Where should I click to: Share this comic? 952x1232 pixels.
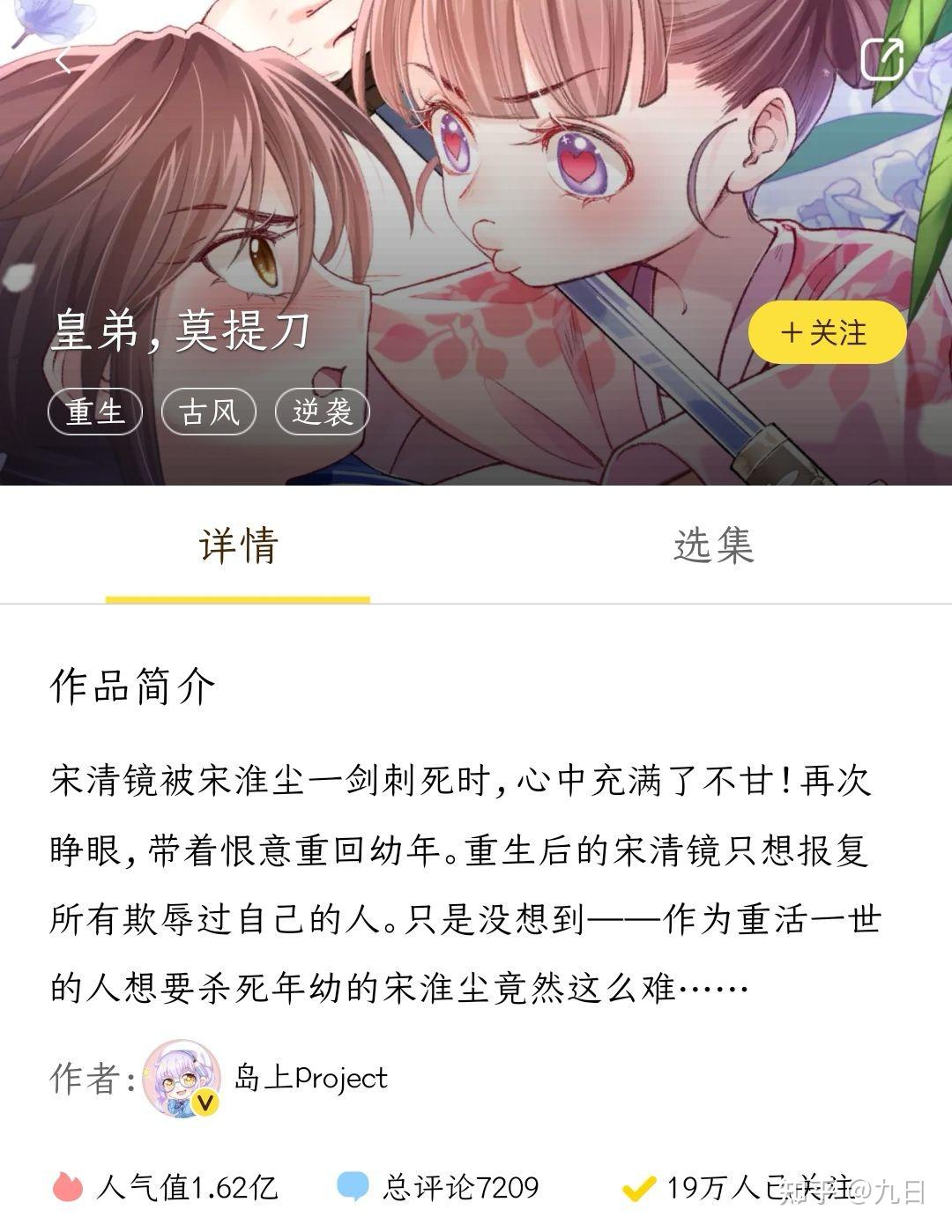pos(882,59)
